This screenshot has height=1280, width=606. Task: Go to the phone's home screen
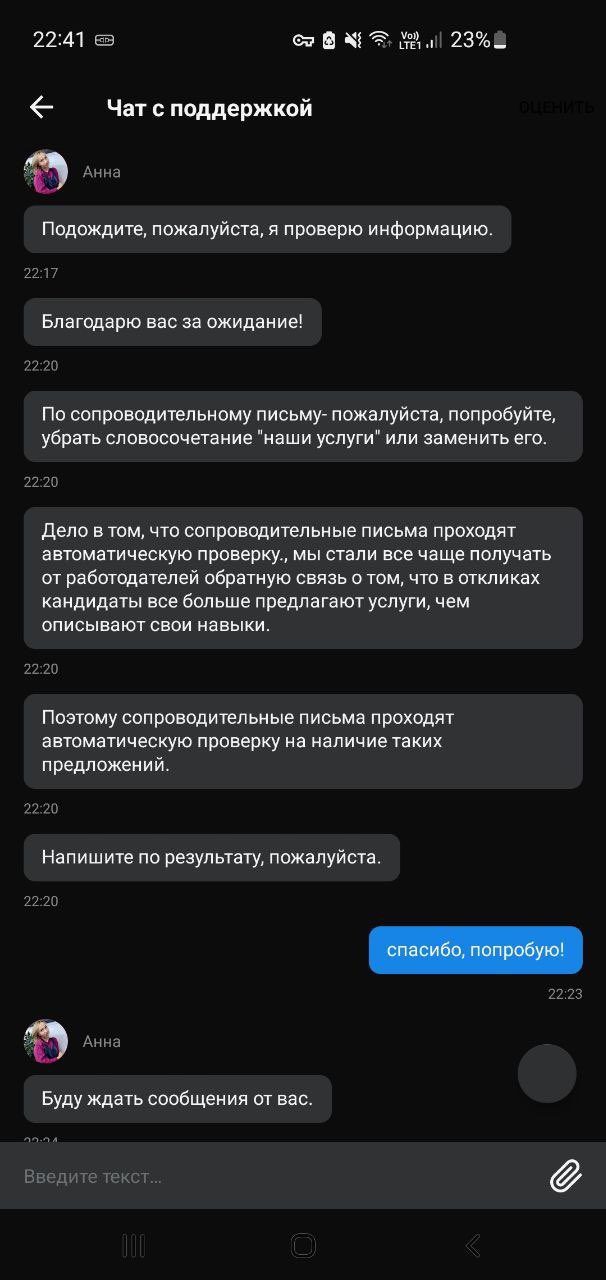tap(303, 1245)
